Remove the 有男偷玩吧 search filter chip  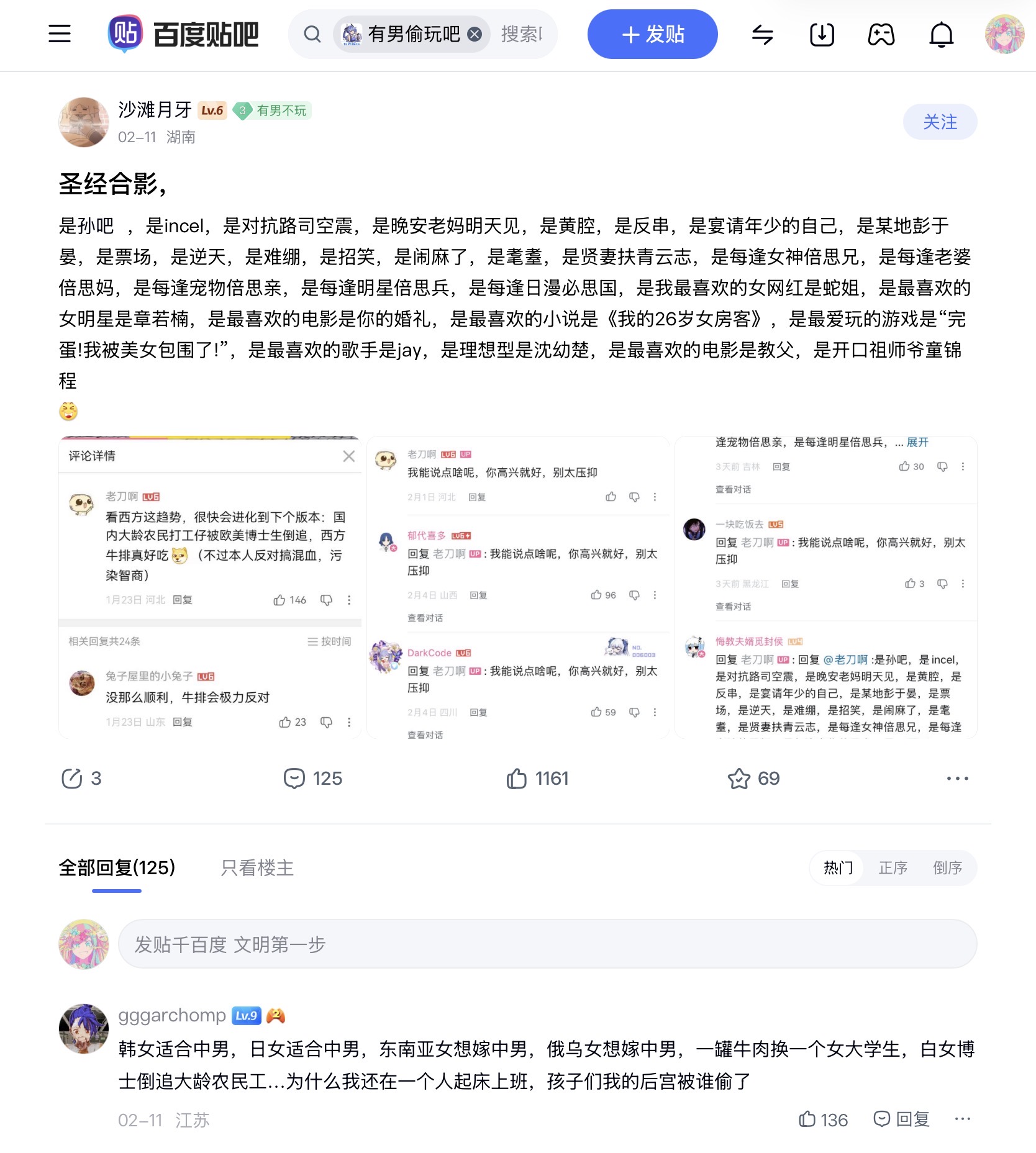[x=475, y=34]
